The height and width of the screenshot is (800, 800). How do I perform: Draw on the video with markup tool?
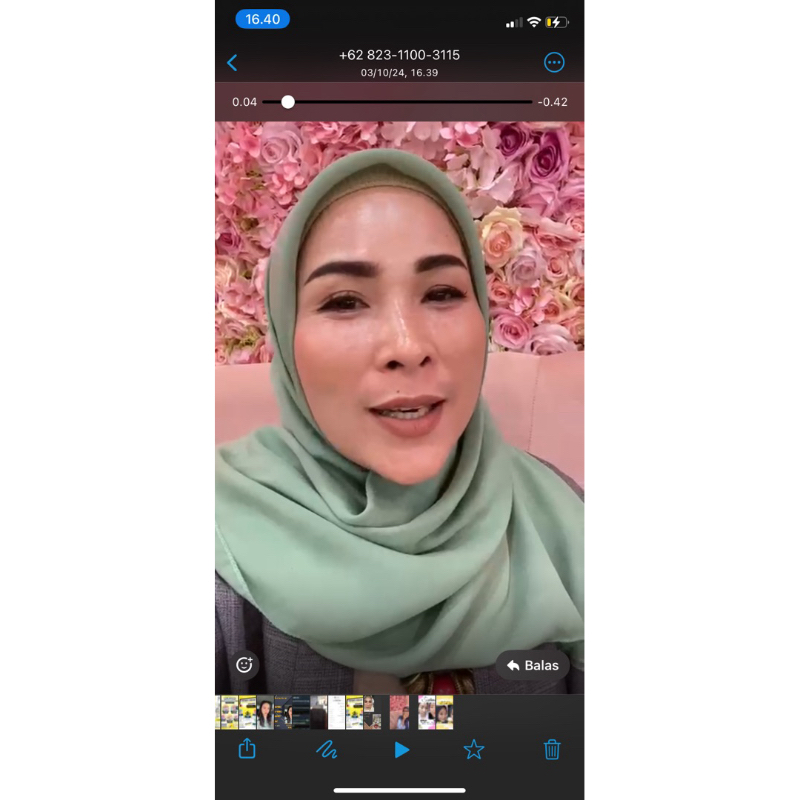tap(326, 749)
